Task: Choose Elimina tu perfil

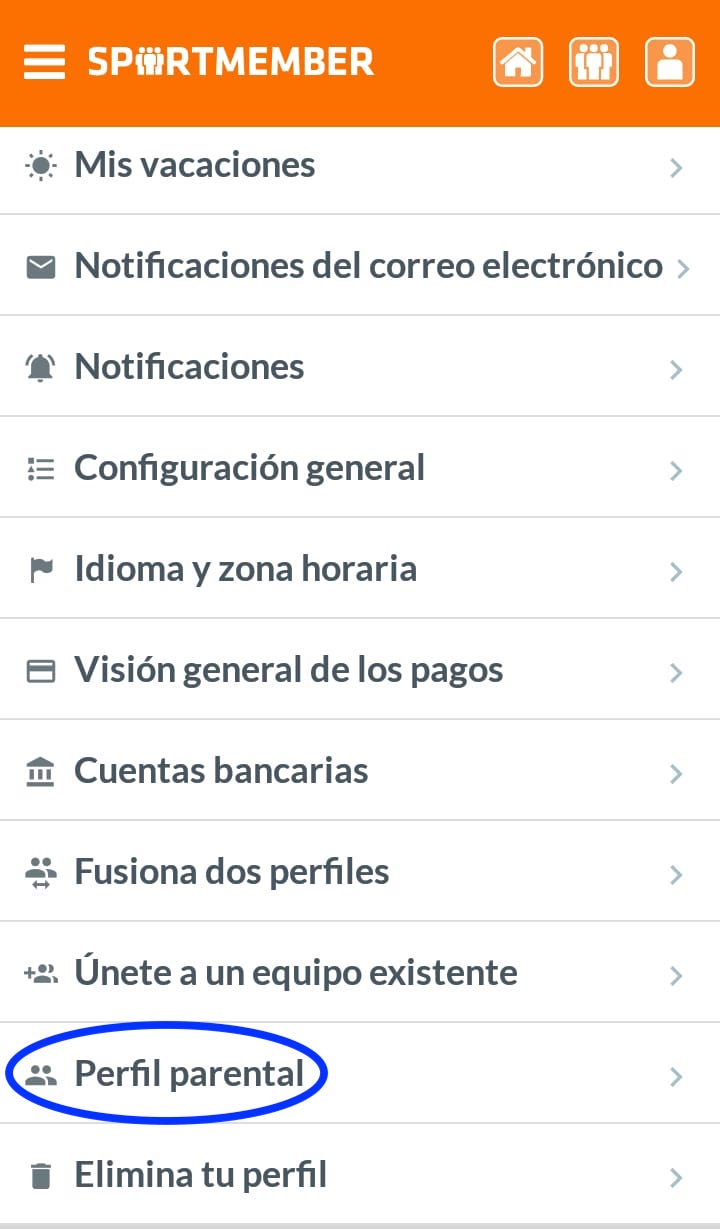Action: pos(360,1175)
